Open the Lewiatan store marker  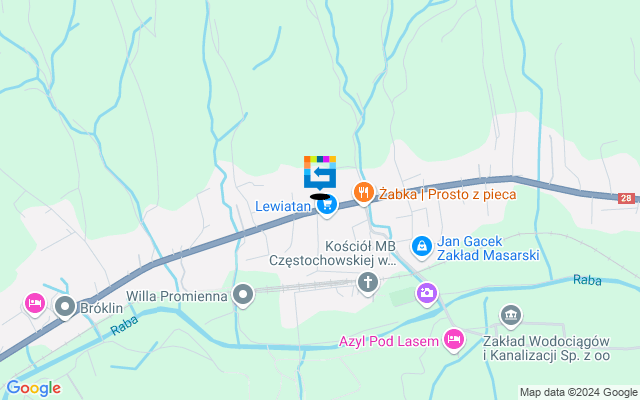[325, 206]
